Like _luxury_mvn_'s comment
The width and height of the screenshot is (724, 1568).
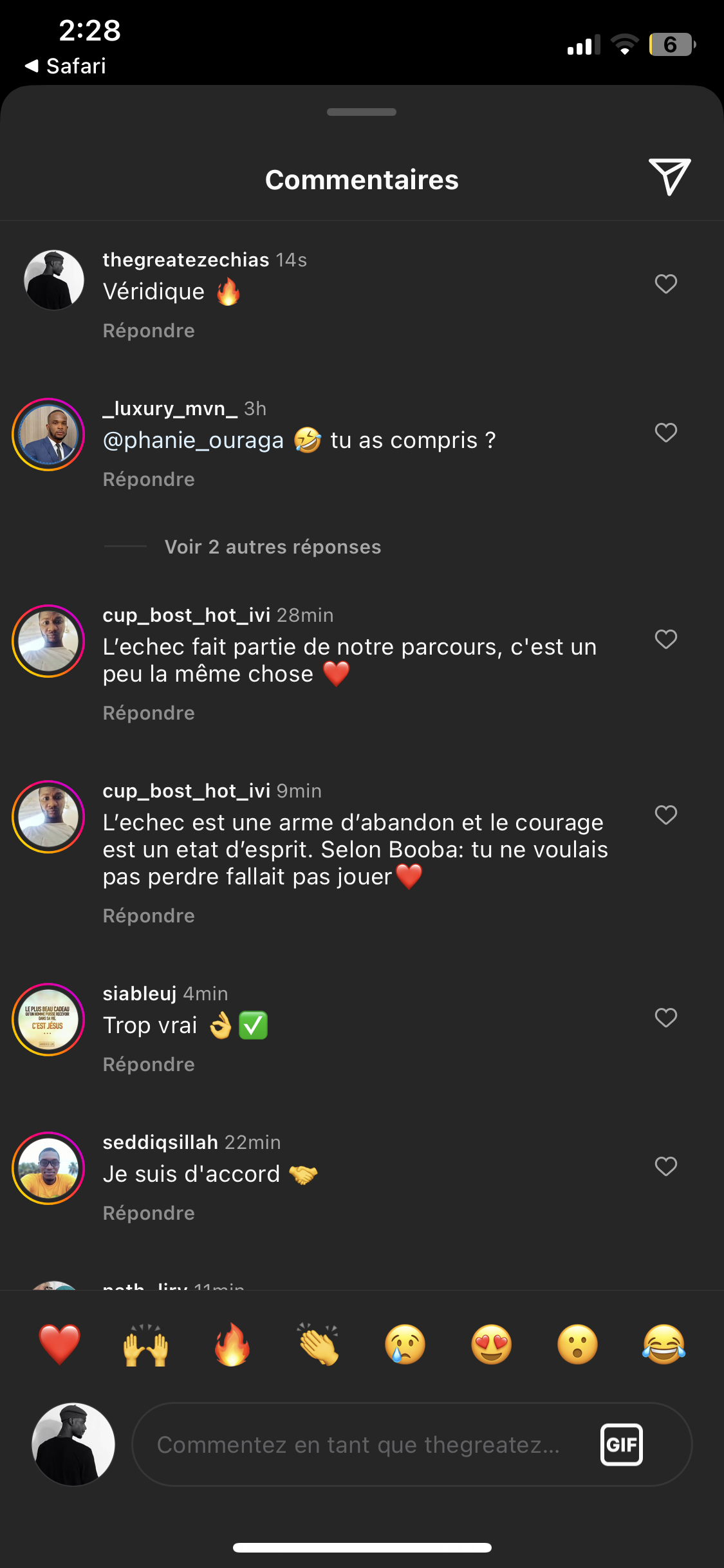point(665,433)
